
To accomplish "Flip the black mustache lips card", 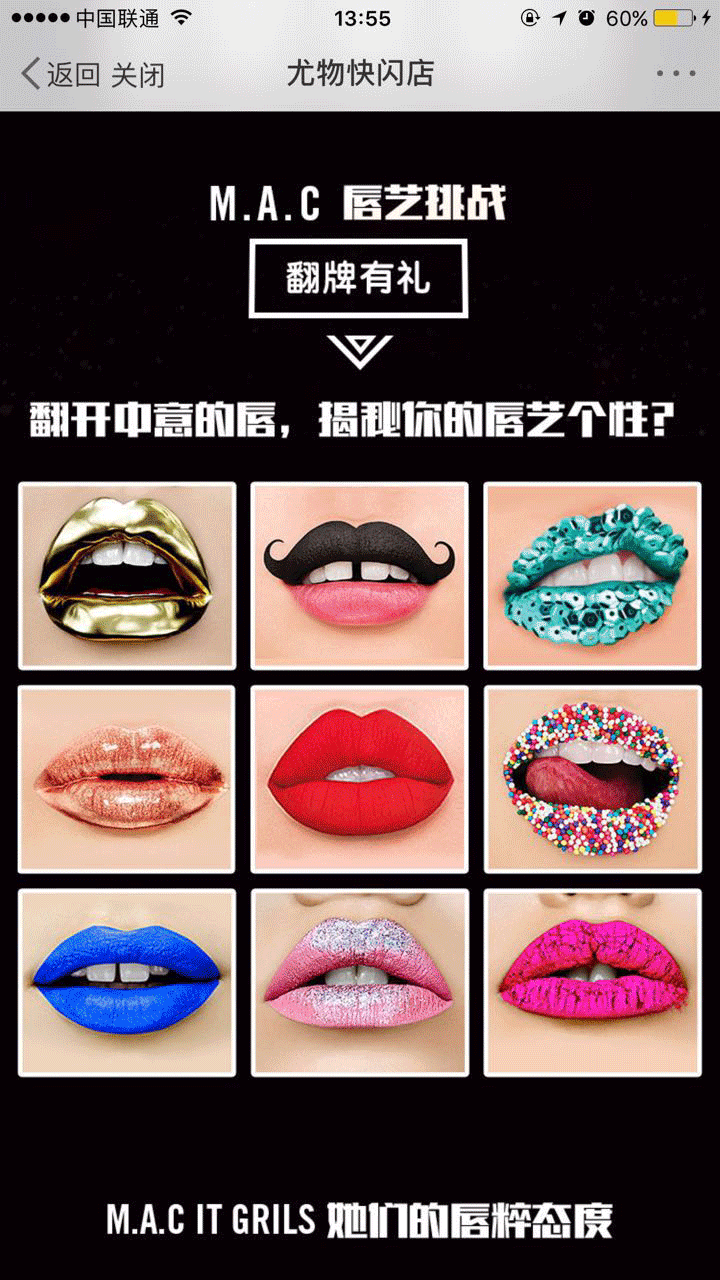I will point(360,576).
